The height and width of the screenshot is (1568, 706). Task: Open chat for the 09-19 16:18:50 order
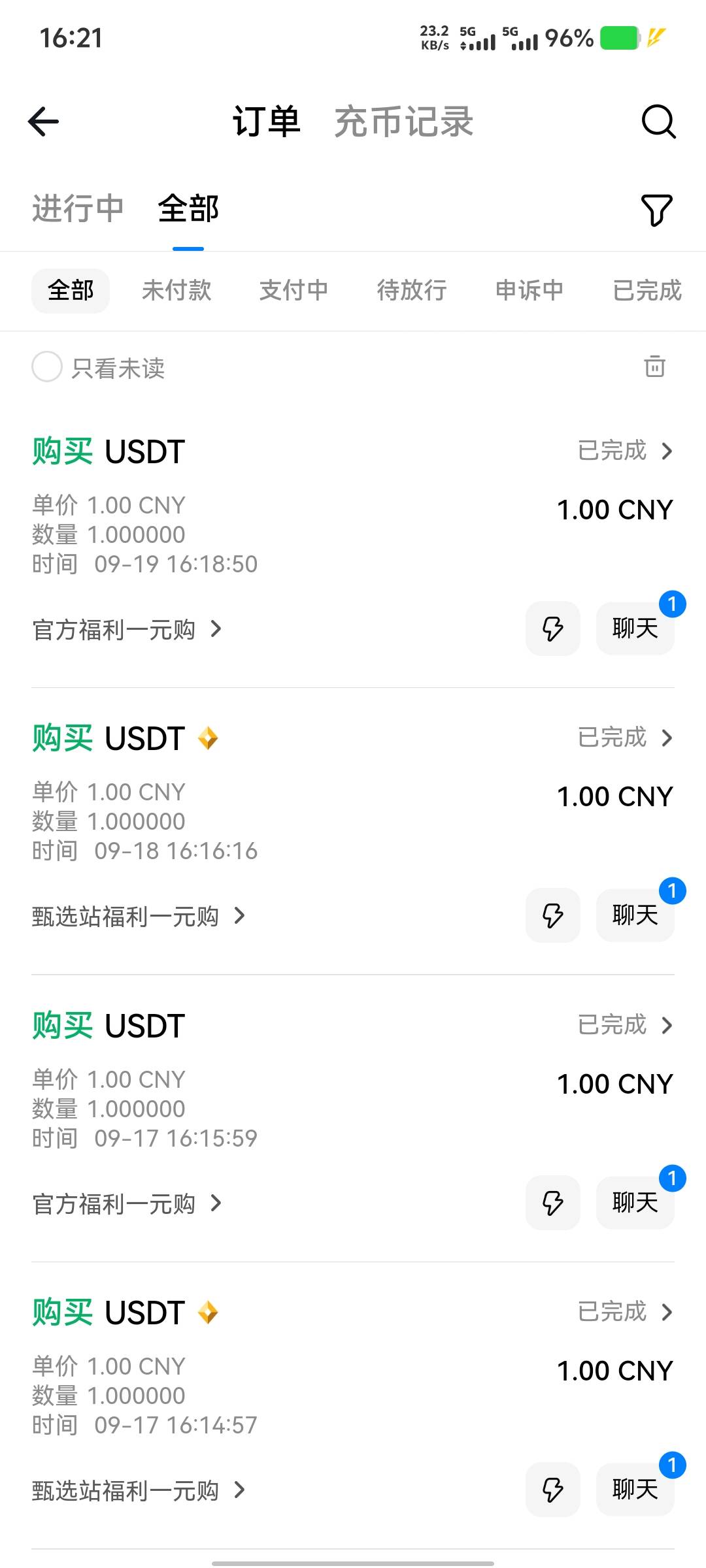pos(635,629)
